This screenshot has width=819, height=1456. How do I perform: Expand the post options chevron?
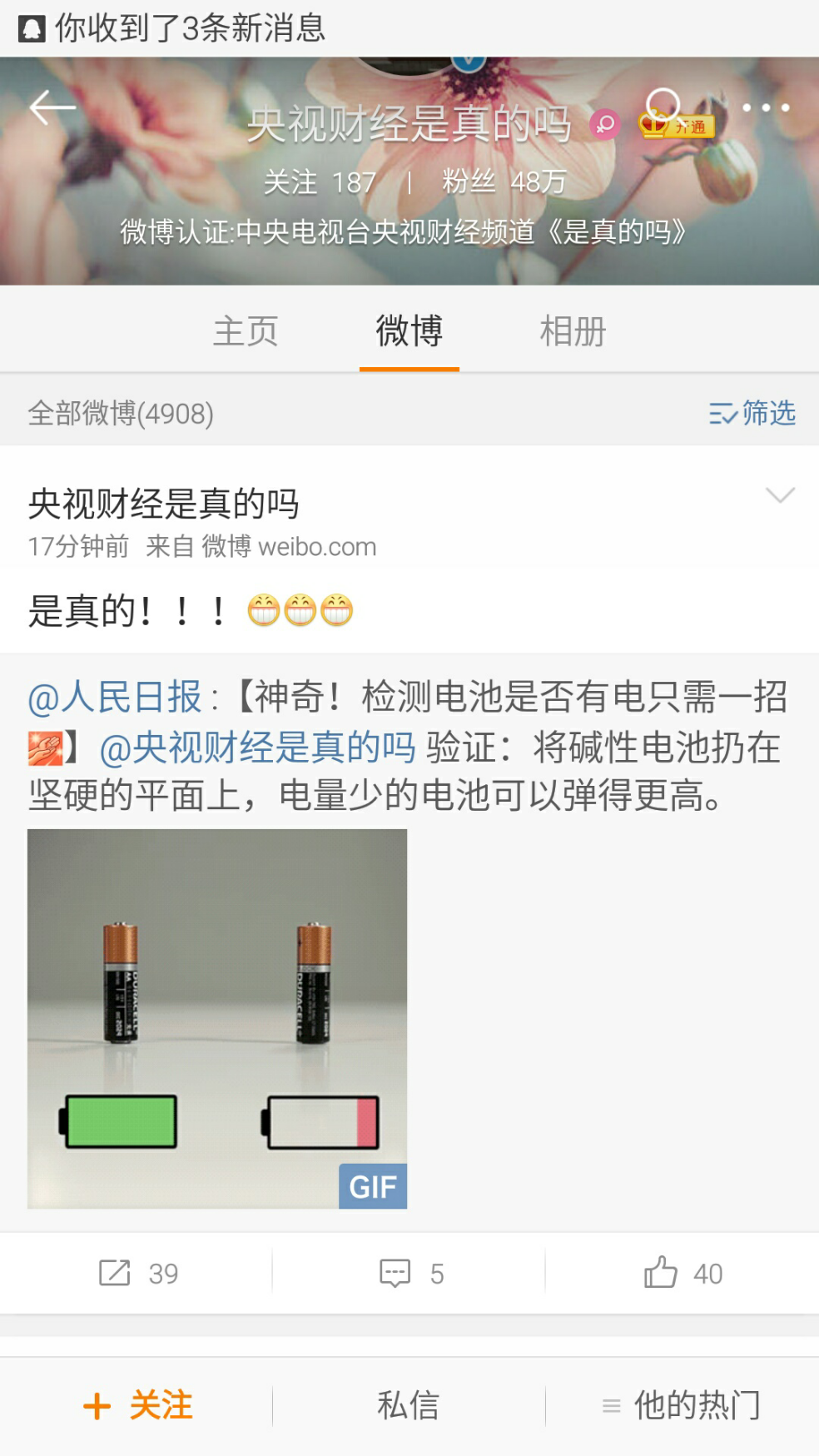pyautogui.click(x=780, y=495)
